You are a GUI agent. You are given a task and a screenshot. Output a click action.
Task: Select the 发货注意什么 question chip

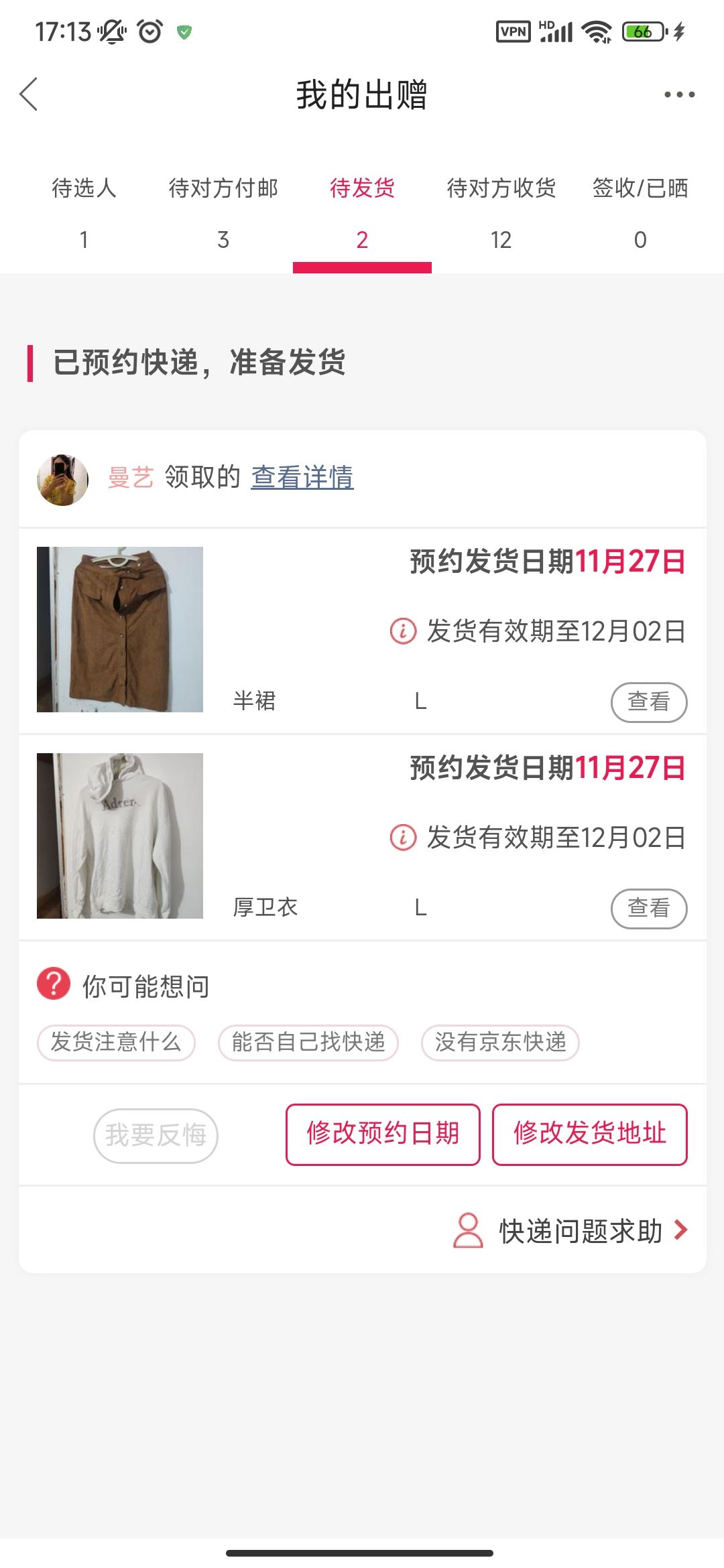[x=116, y=1043]
